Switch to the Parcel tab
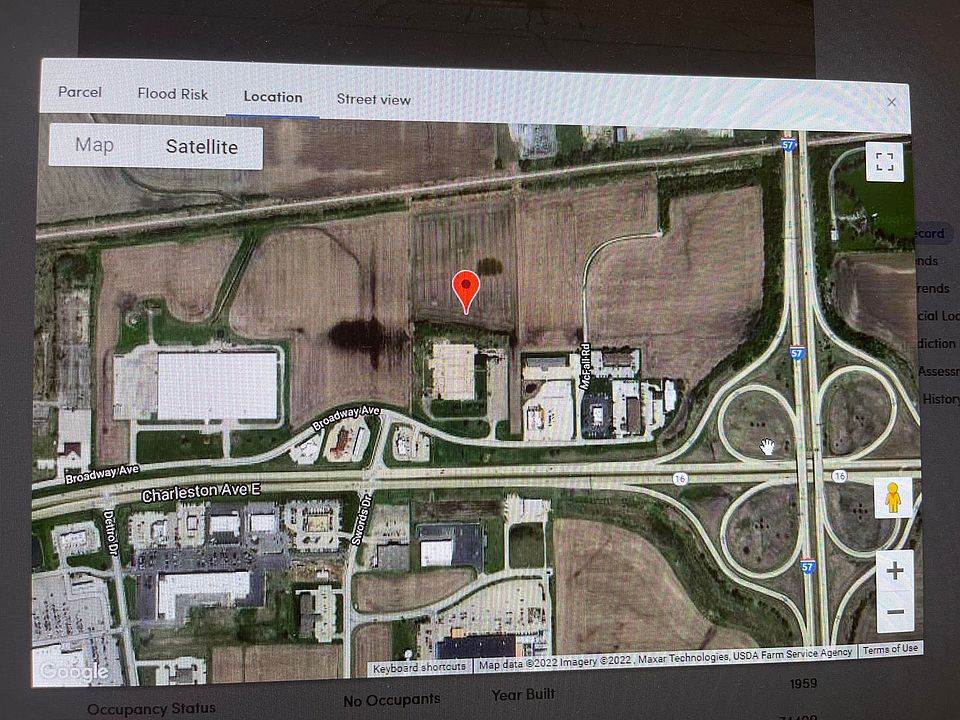Image resolution: width=960 pixels, height=720 pixels. coord(80,92)
